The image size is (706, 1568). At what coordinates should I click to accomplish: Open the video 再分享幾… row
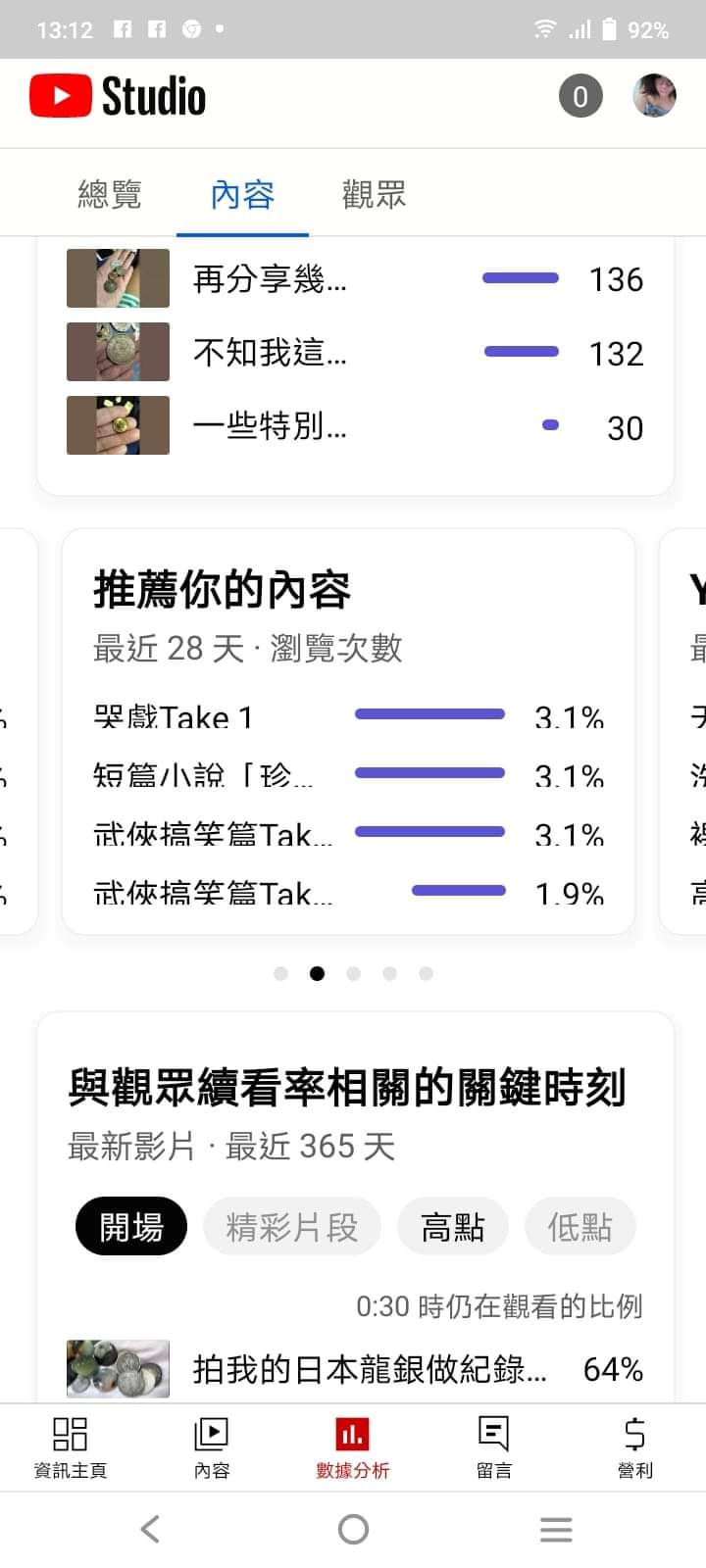click(x=355, y=279)
